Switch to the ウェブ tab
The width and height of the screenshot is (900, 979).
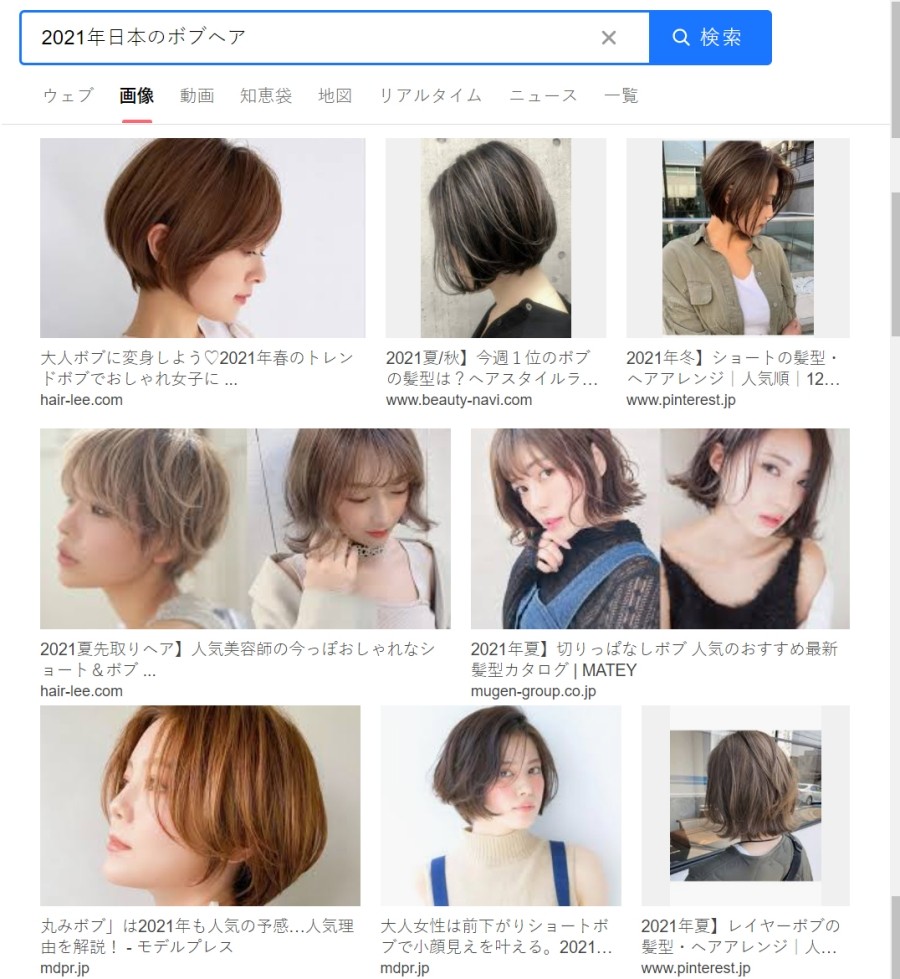[x=68, y=96]
